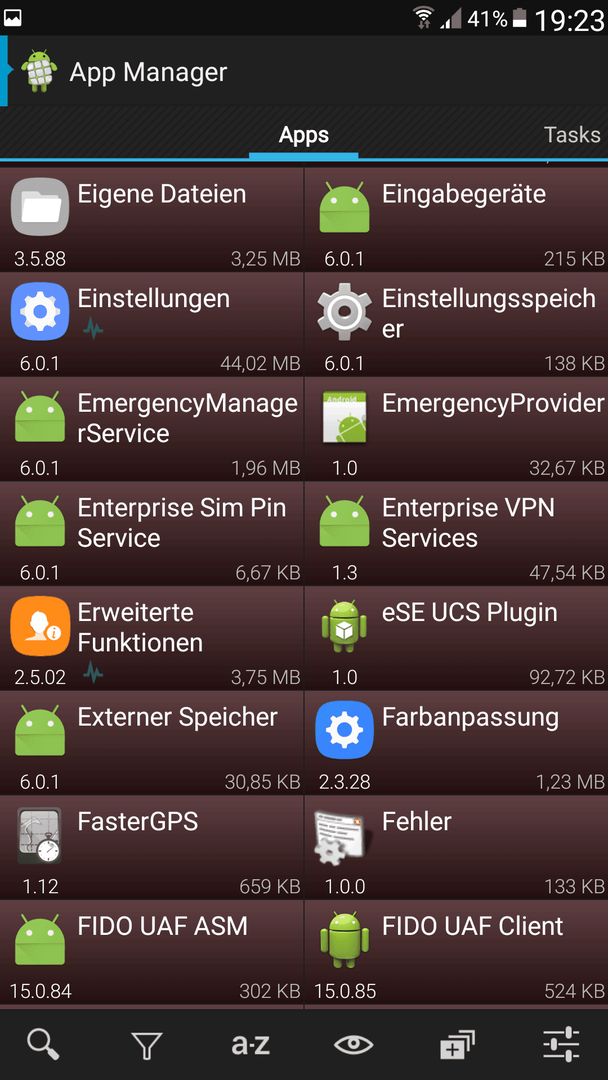Select the Apps tab
This screenshot has height=1080, width=608.
point(304,134)
